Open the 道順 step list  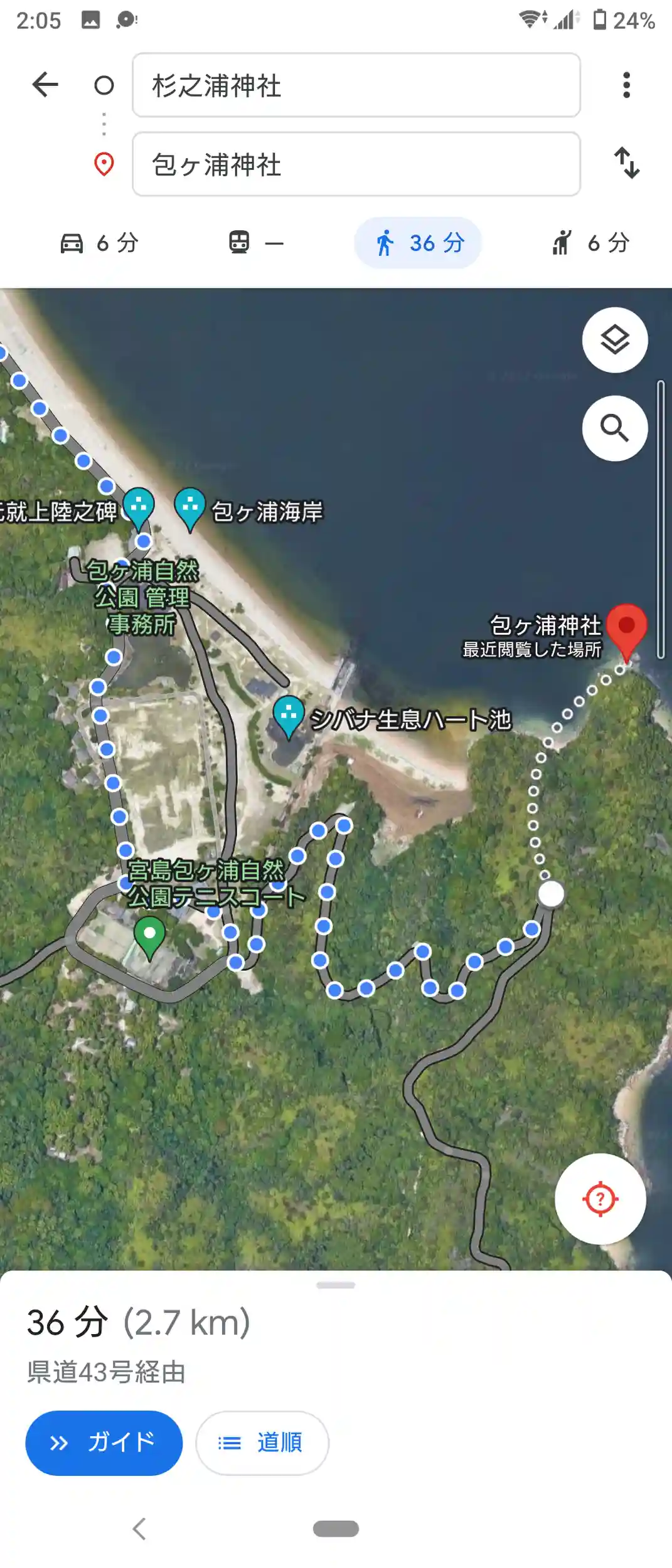tap(262, 1443)
